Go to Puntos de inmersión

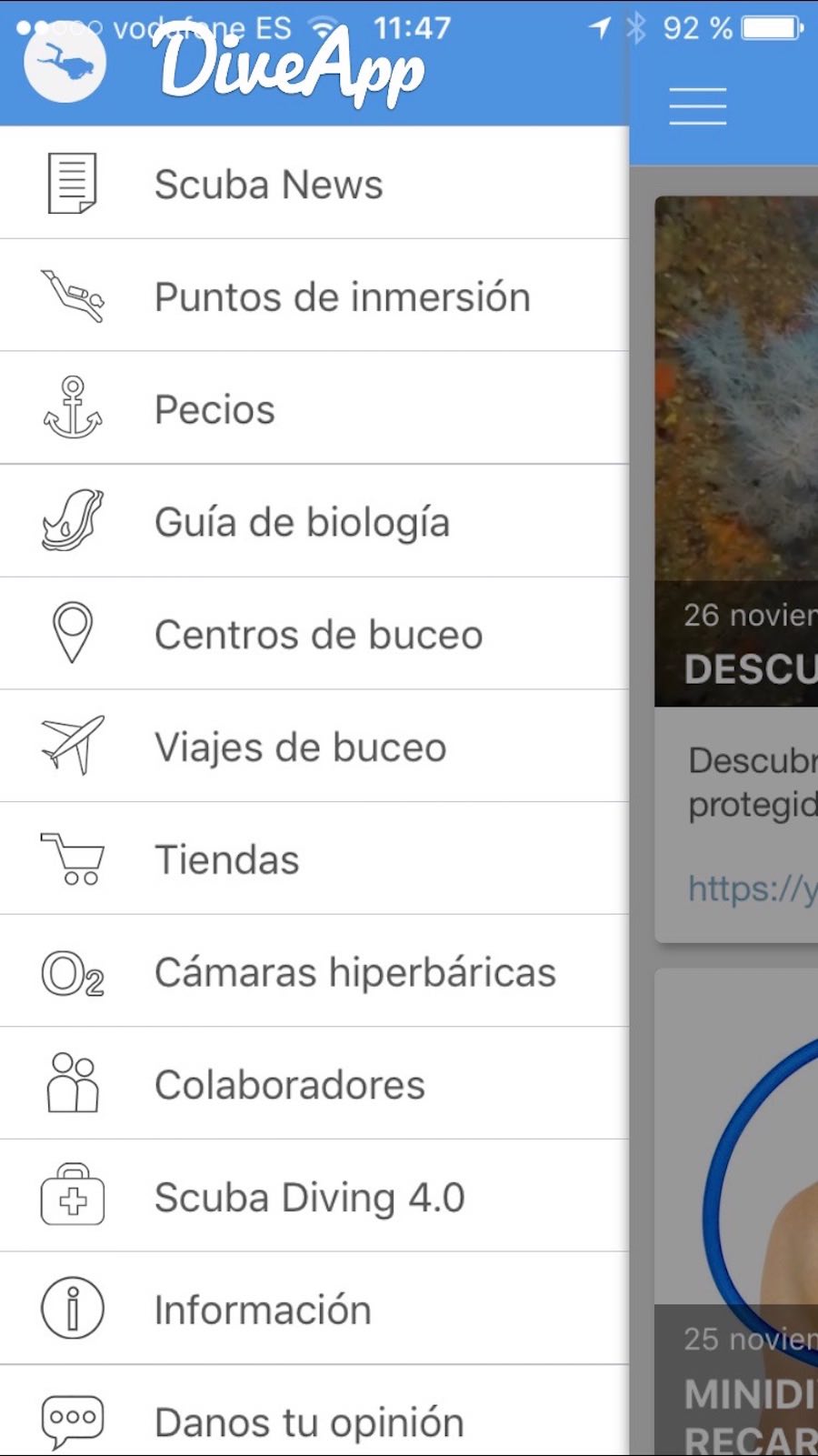[x=314, y=296]
